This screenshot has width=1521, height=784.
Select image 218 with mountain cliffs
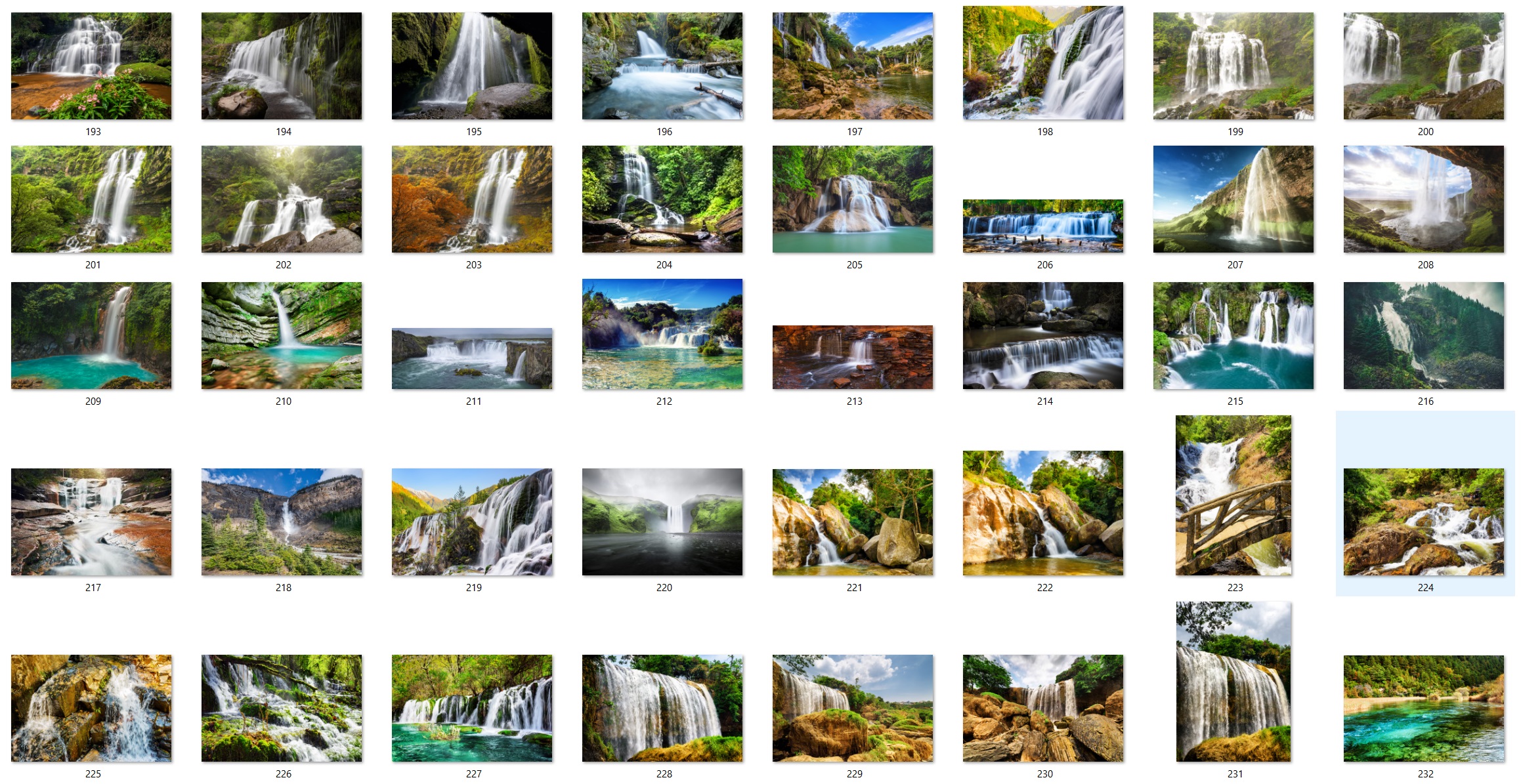tap(282, 522)
